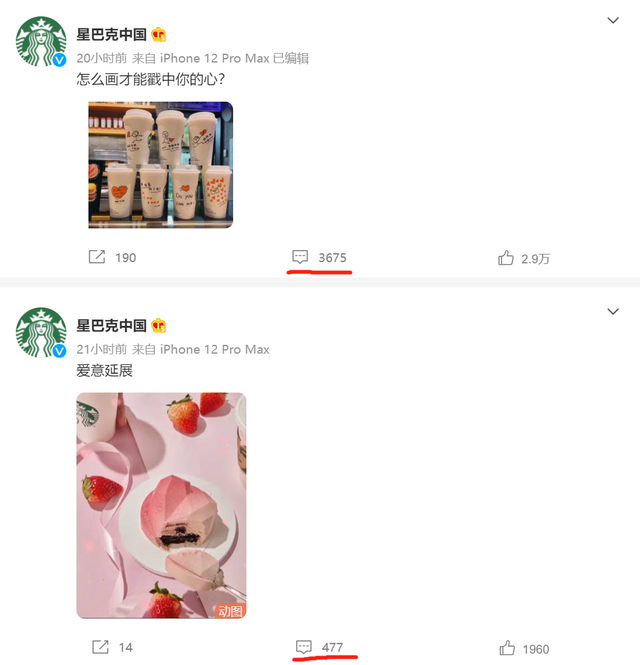Image resolution: width=640 pixels, height=665 pixels.
Task: Open 星巴克中国 username link on 21小时前 post
Action: point(112,325)
